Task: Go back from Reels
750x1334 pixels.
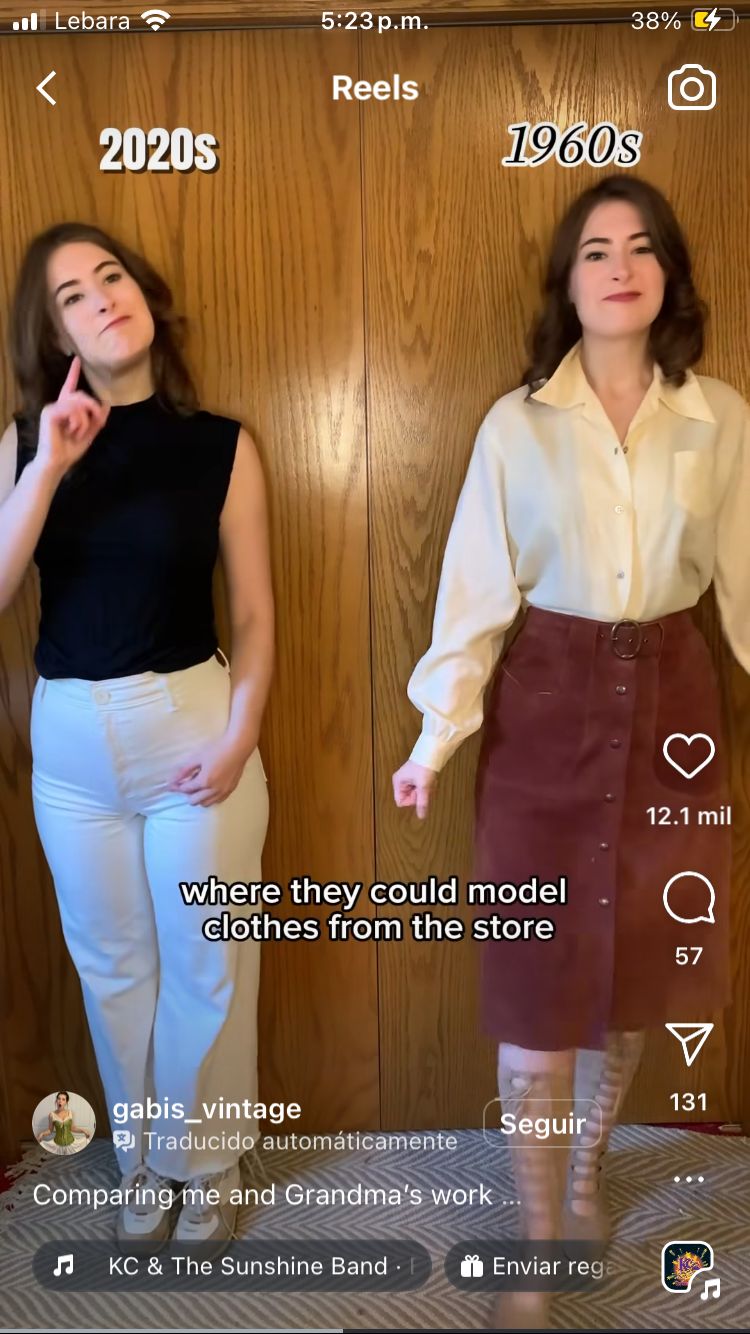Action: coord(46,88)
